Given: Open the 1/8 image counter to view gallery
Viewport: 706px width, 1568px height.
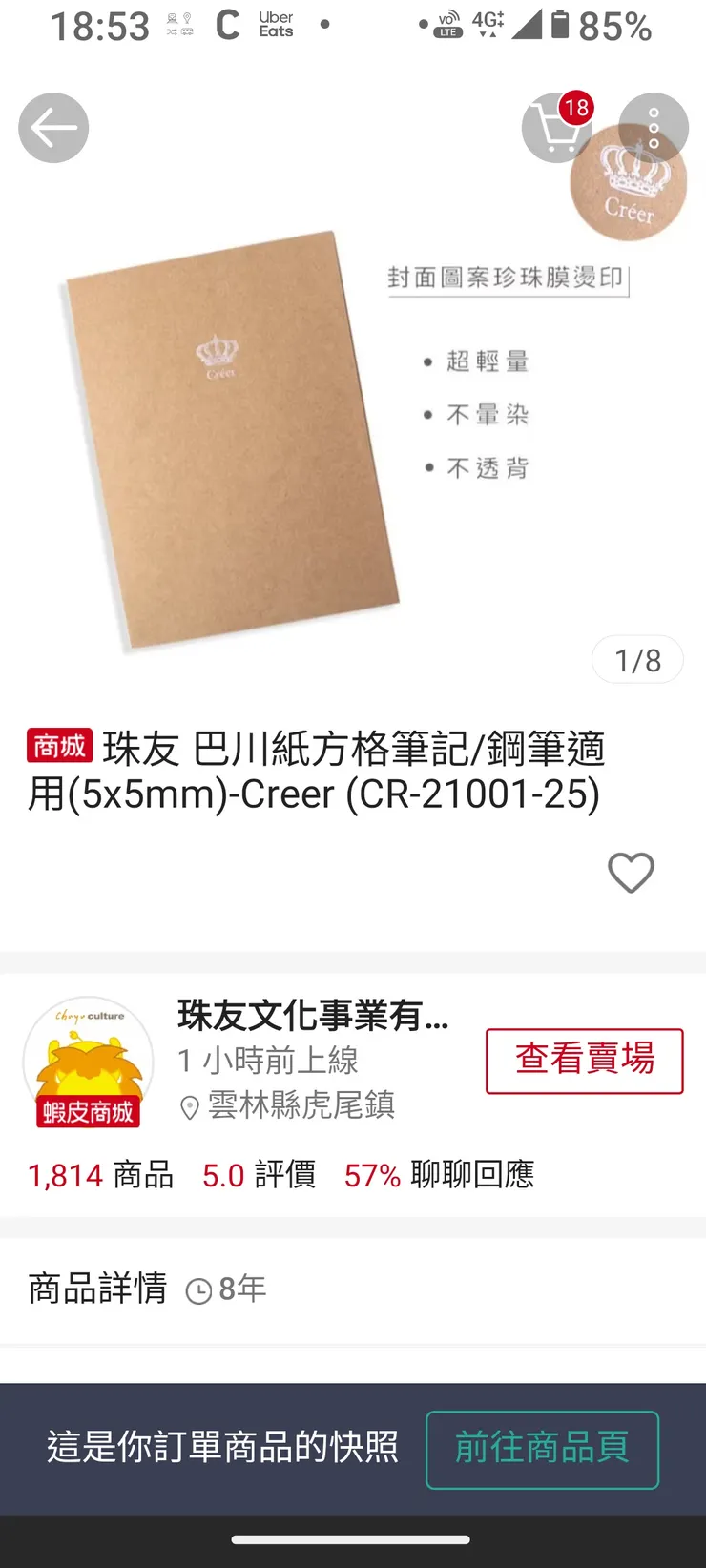Looking at the screenshot, I should (x=637, y=659).
